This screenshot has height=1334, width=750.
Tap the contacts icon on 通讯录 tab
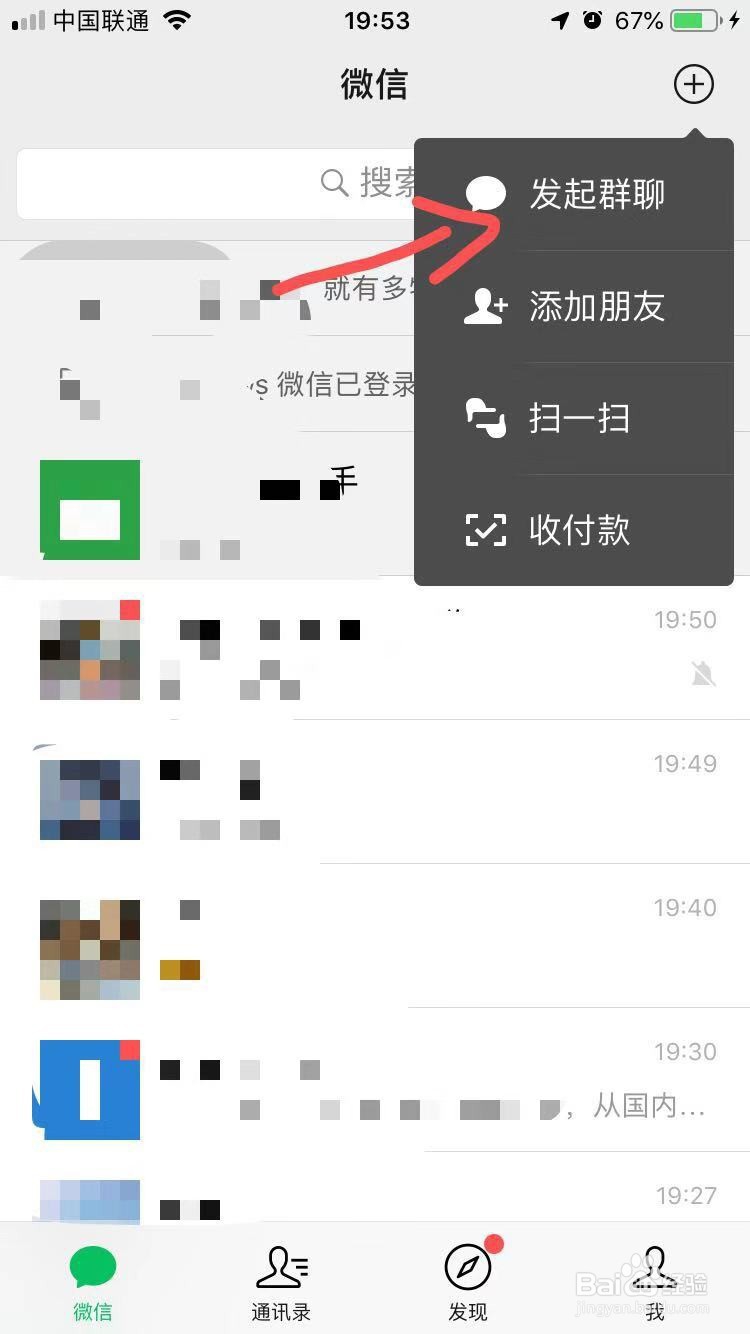[280, 1266]
